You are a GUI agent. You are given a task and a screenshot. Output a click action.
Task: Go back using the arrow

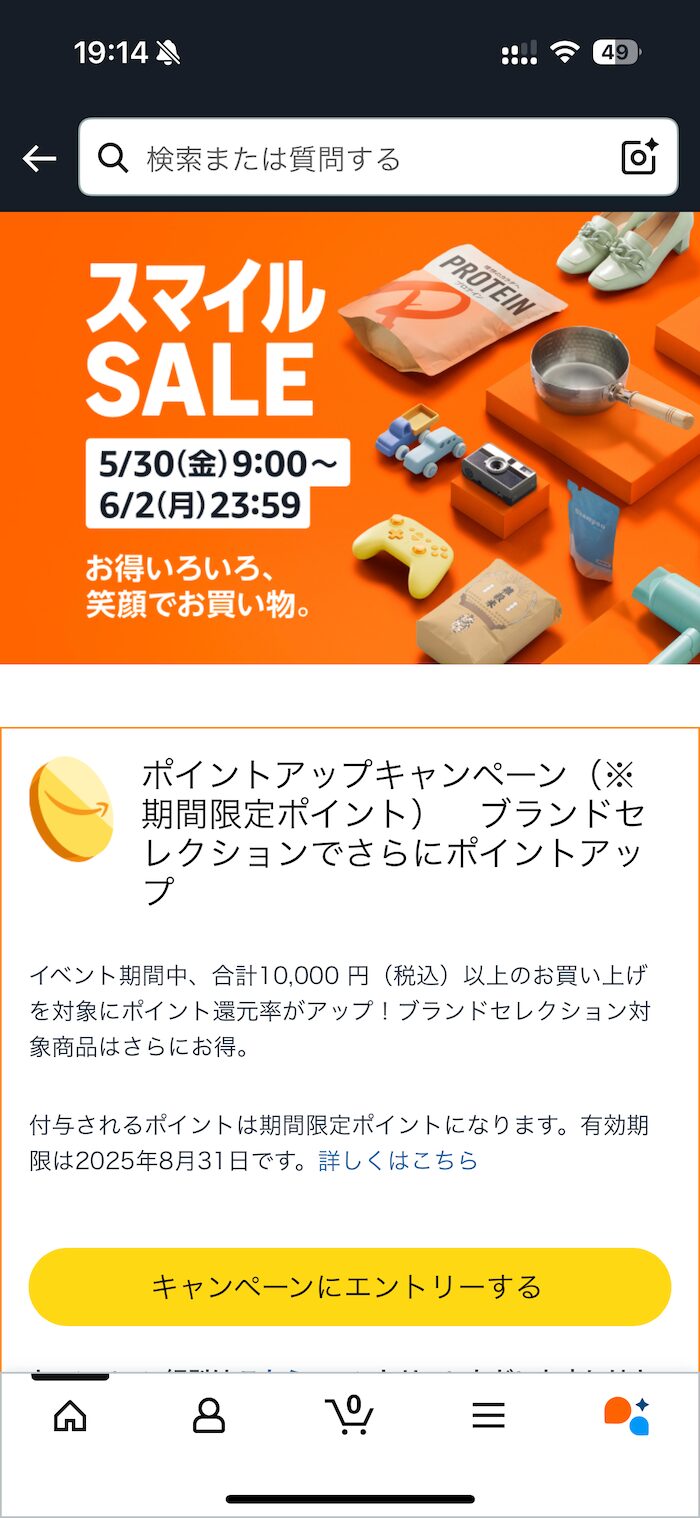[39, 158]
